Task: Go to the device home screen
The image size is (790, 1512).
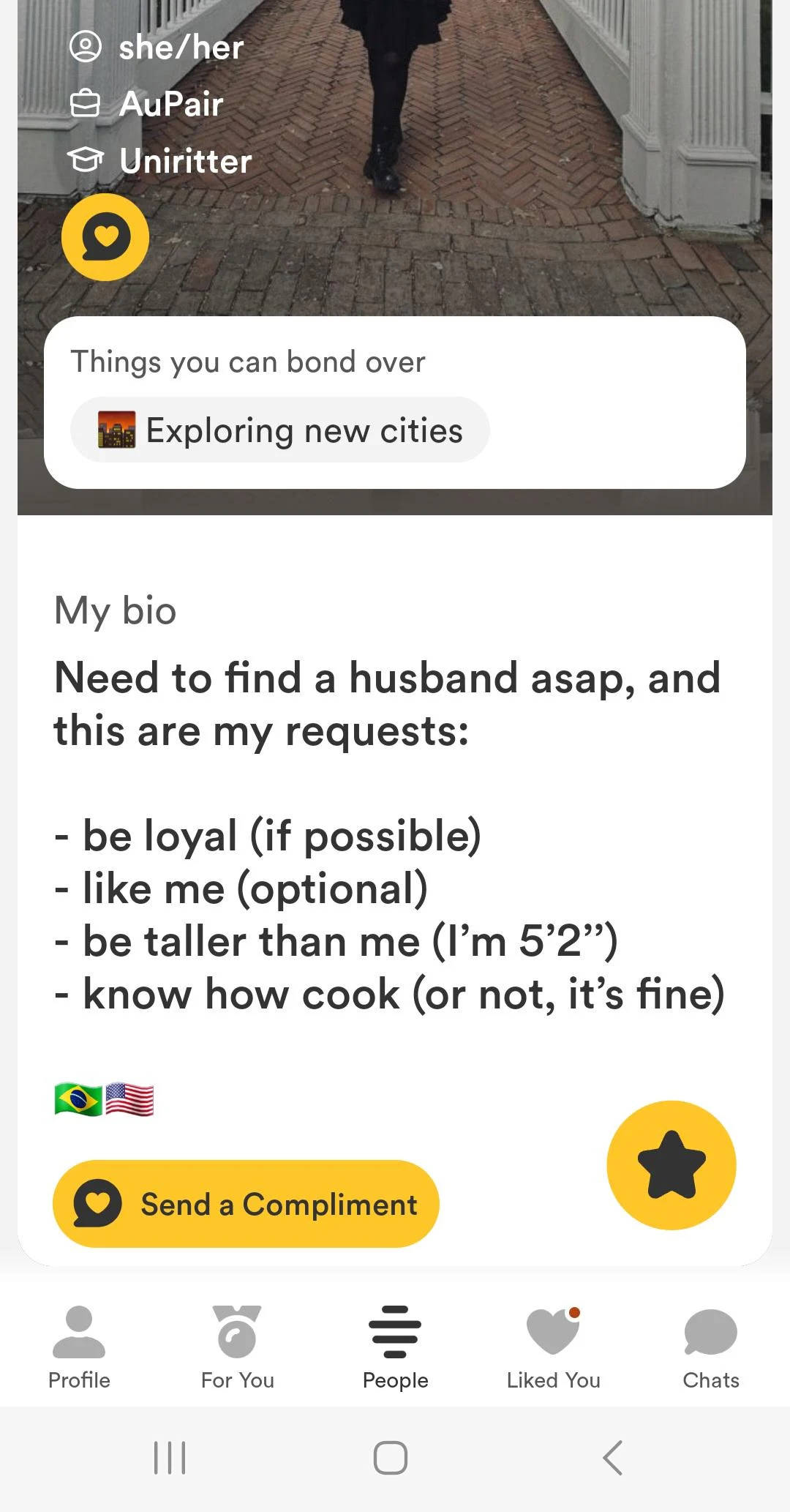Action: [x=391, y=1457]
